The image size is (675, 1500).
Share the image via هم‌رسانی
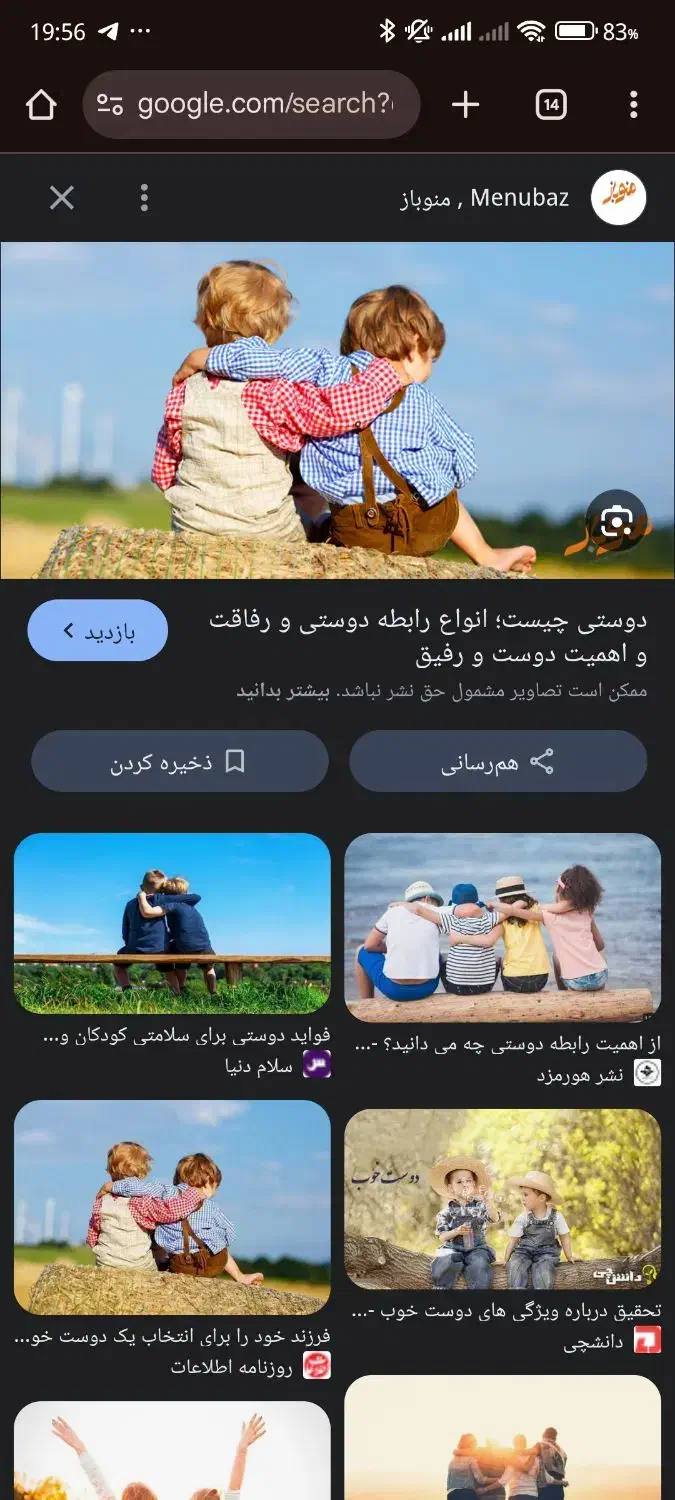pos(497,762)
